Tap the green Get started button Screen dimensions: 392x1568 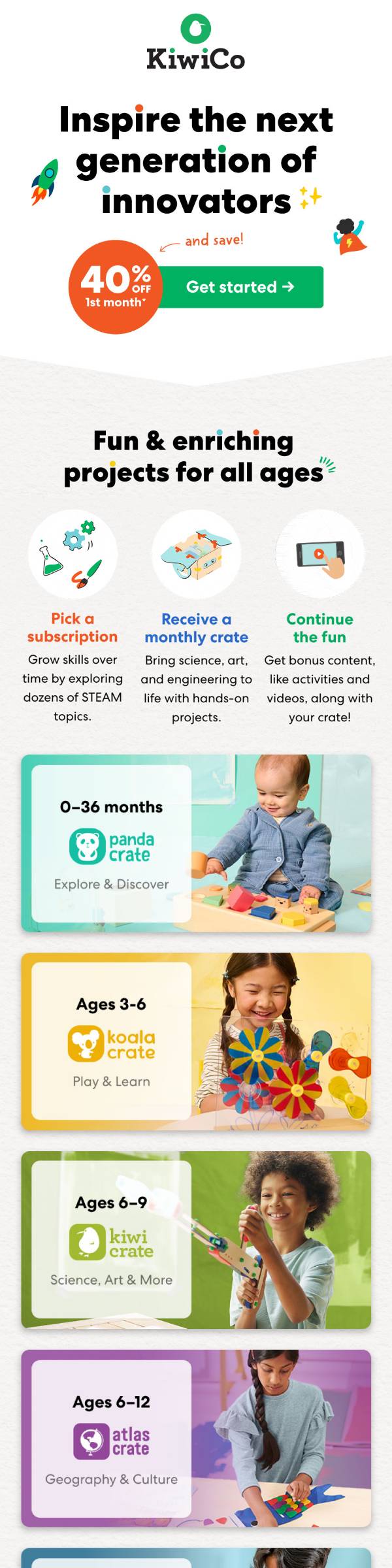pos(240,287)
